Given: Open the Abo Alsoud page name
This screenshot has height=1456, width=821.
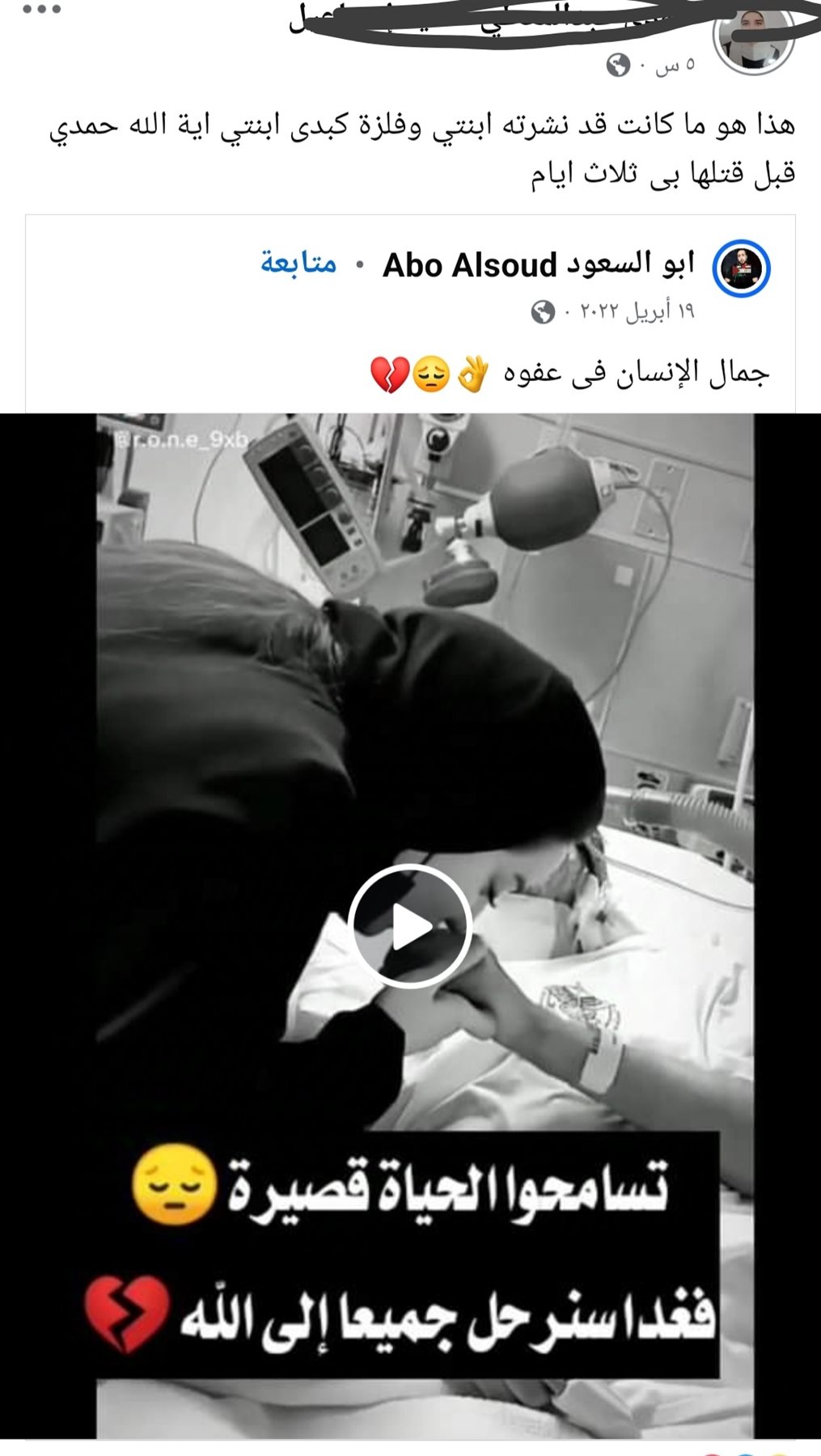Looking at the screenshot, I should (539, 265).
